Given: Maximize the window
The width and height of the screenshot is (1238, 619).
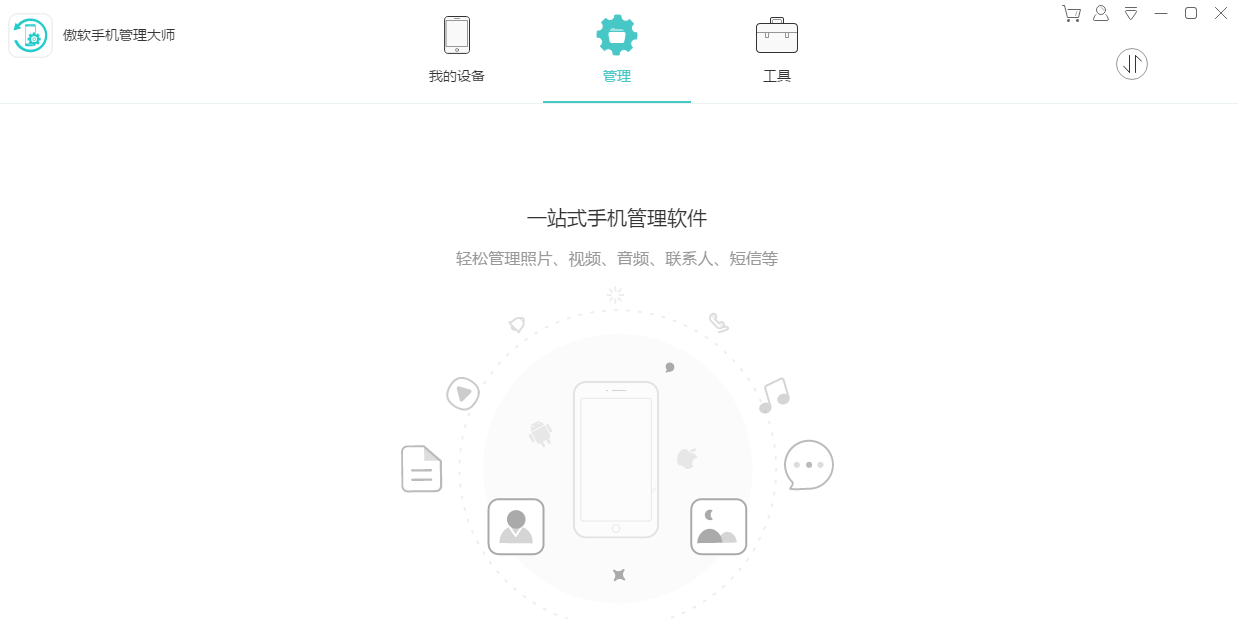Looking at the screenshot, I should click(x=1191, y=13).
